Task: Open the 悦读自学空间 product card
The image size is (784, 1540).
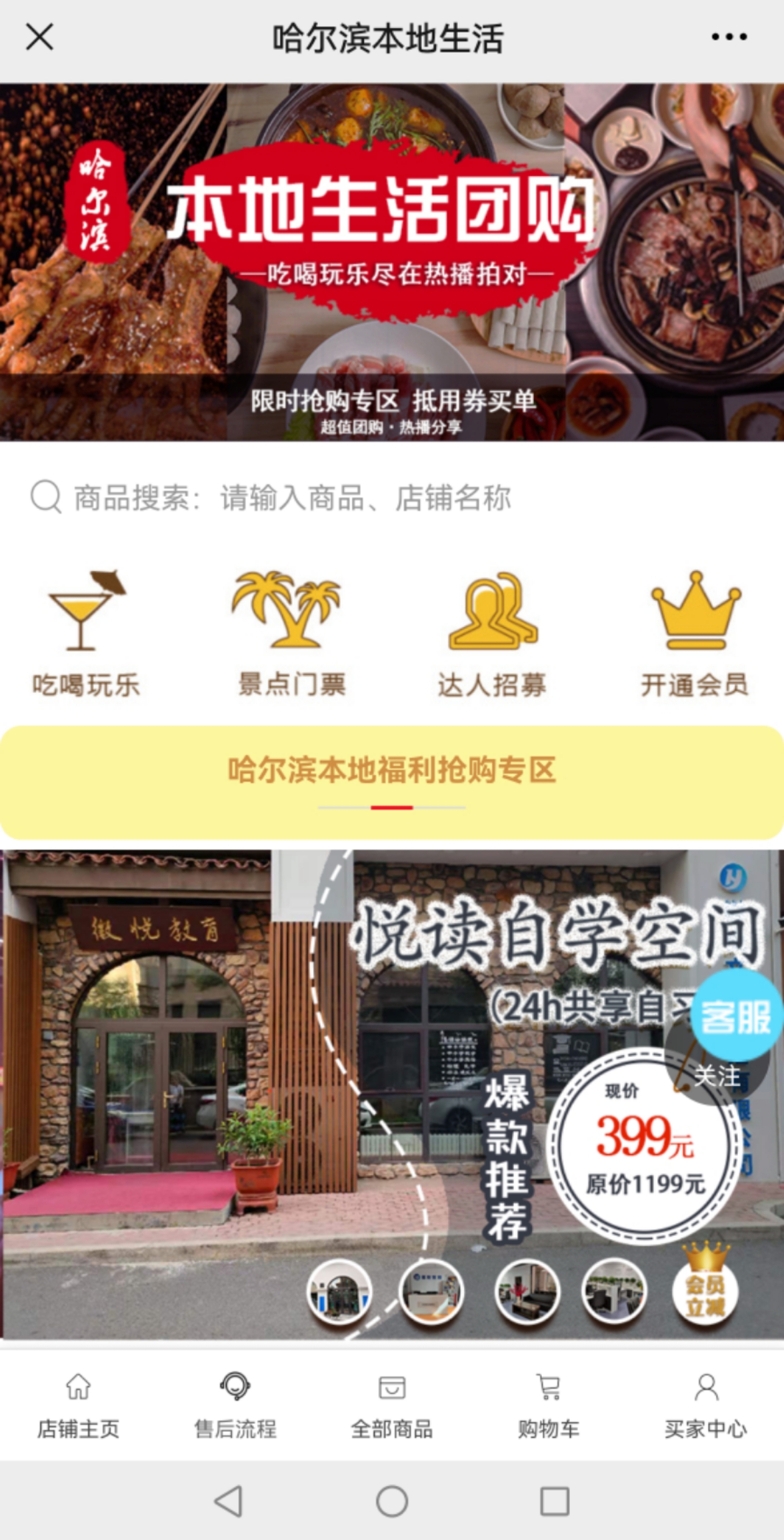Action: pos(333,1094)
